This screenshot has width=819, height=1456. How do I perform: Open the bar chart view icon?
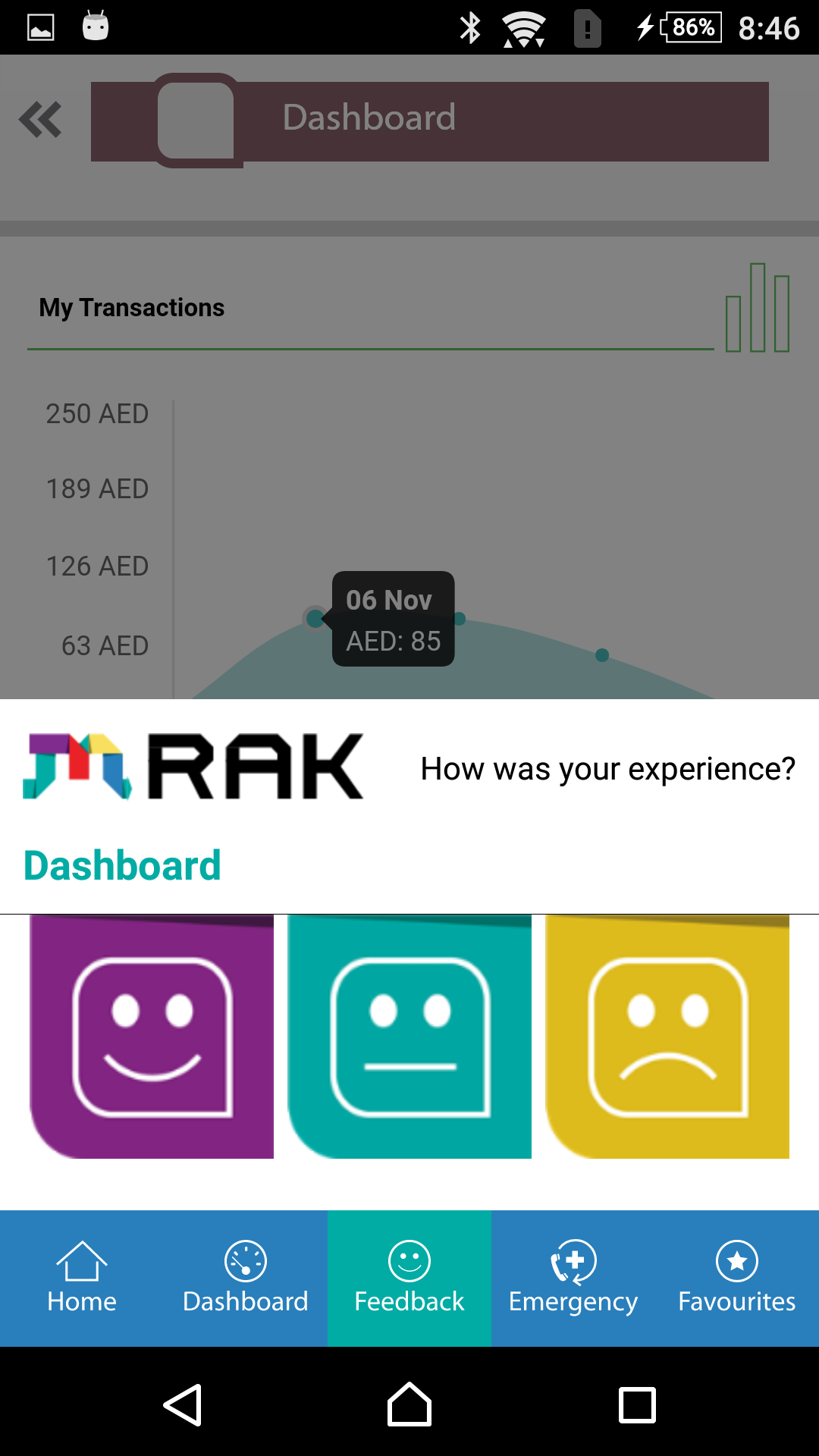[x=758, y=308]
